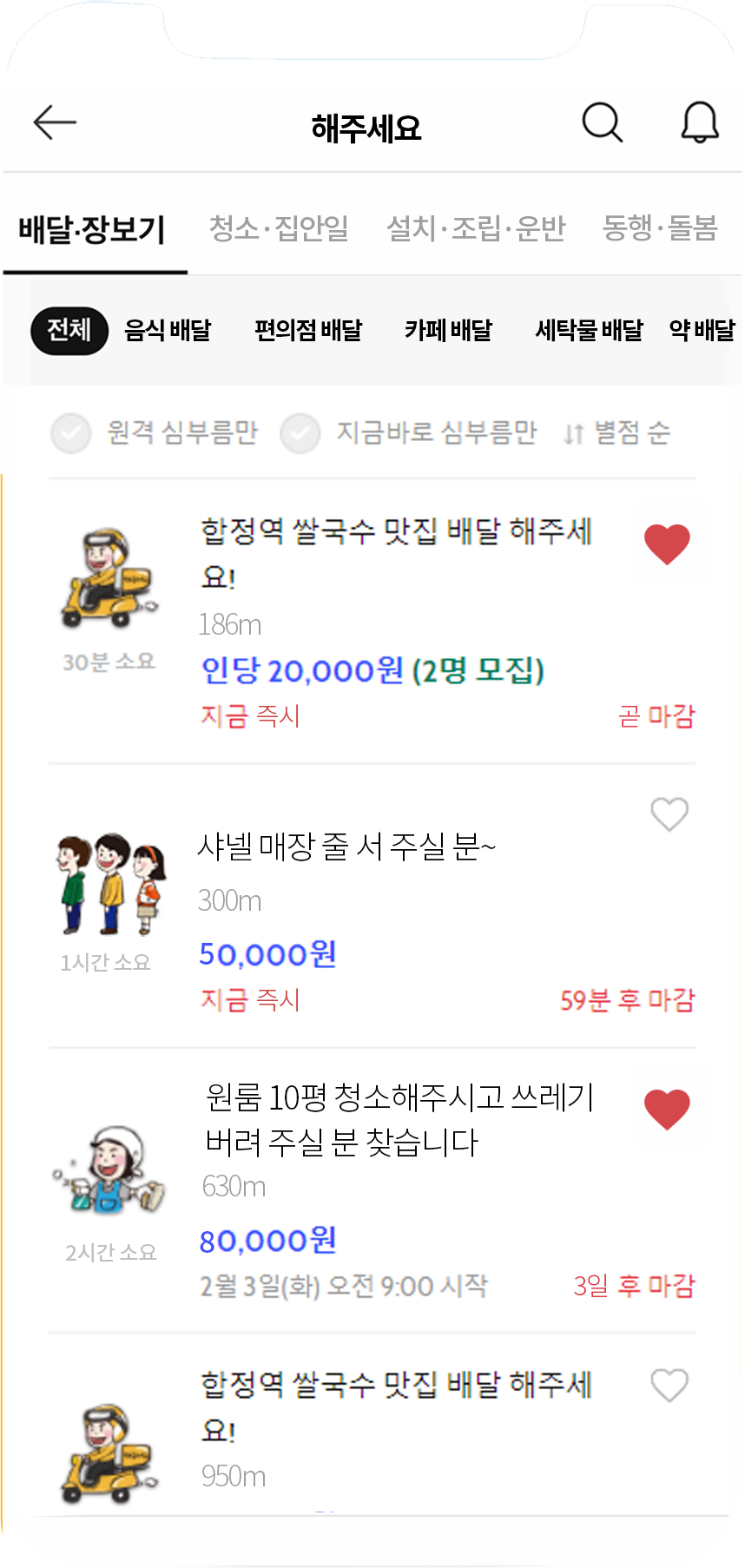Like the 950m 쌀국수 배달 errand
The height and width of the screenshot is (1568, 745).
coord(669,1385)
